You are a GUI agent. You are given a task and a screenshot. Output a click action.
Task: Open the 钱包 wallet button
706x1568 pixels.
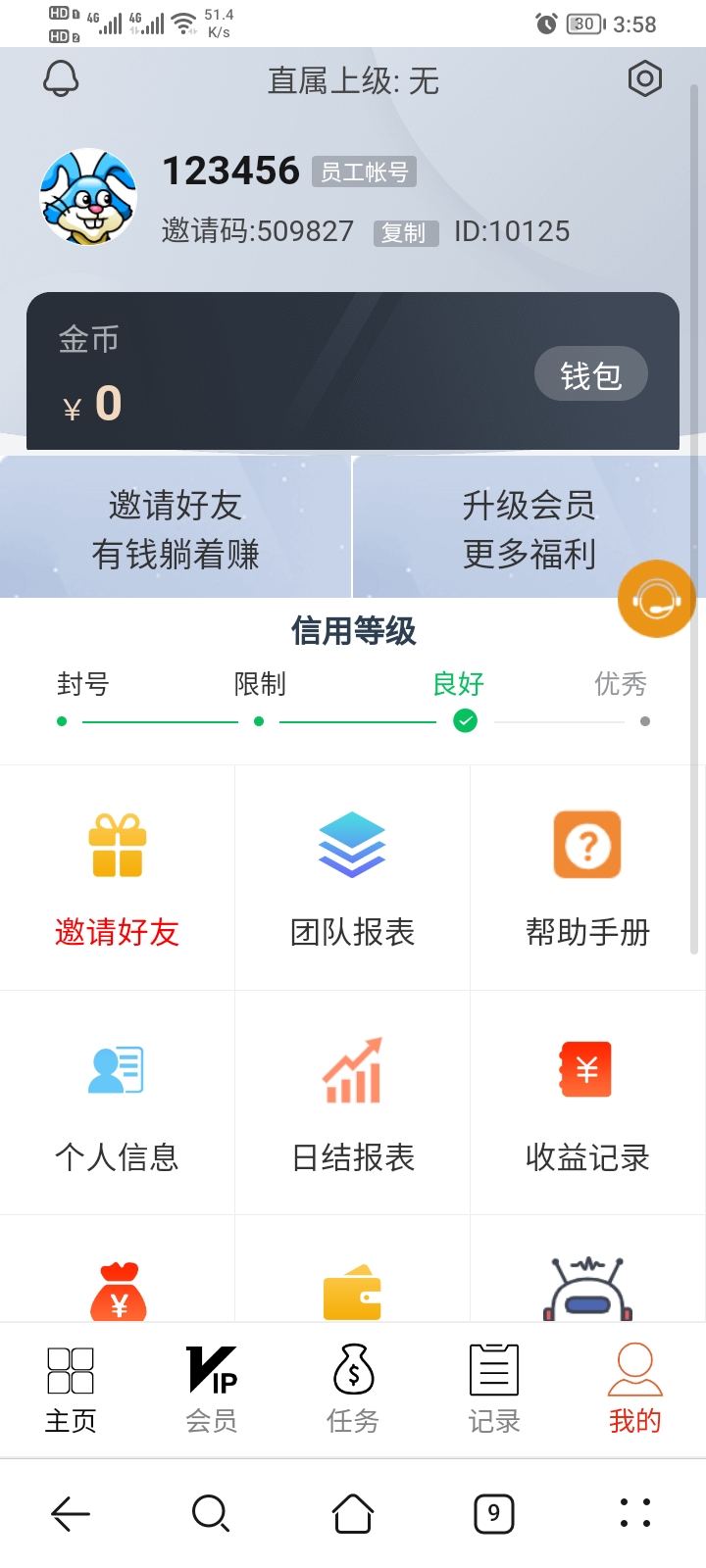click(x=590, y=374)
